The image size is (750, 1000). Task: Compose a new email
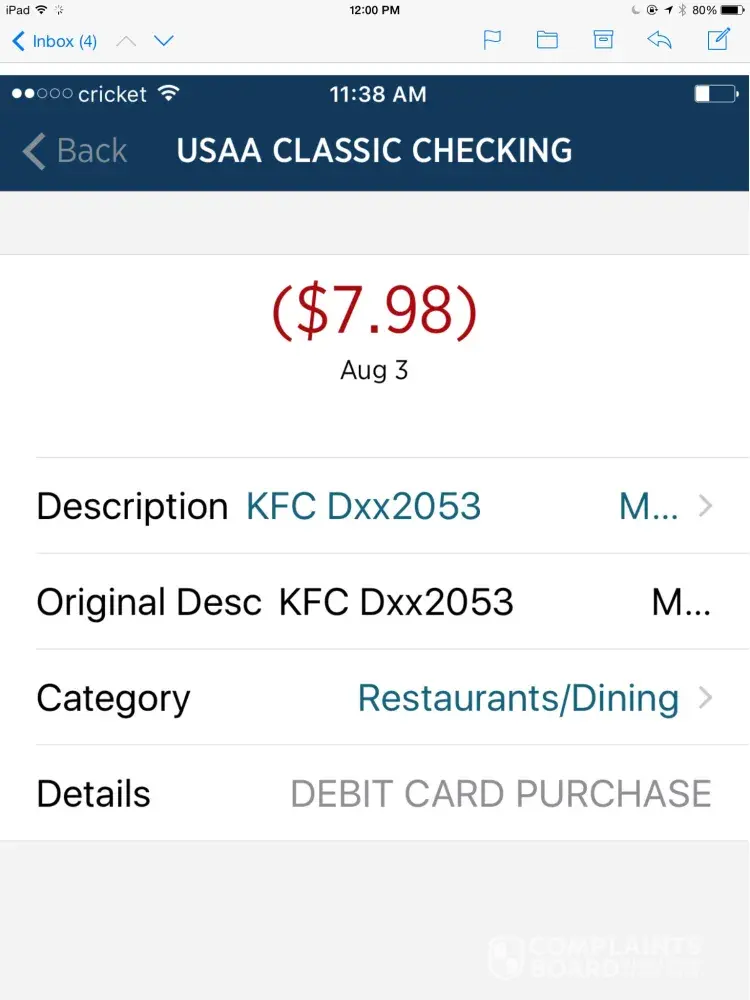(718, 40)
